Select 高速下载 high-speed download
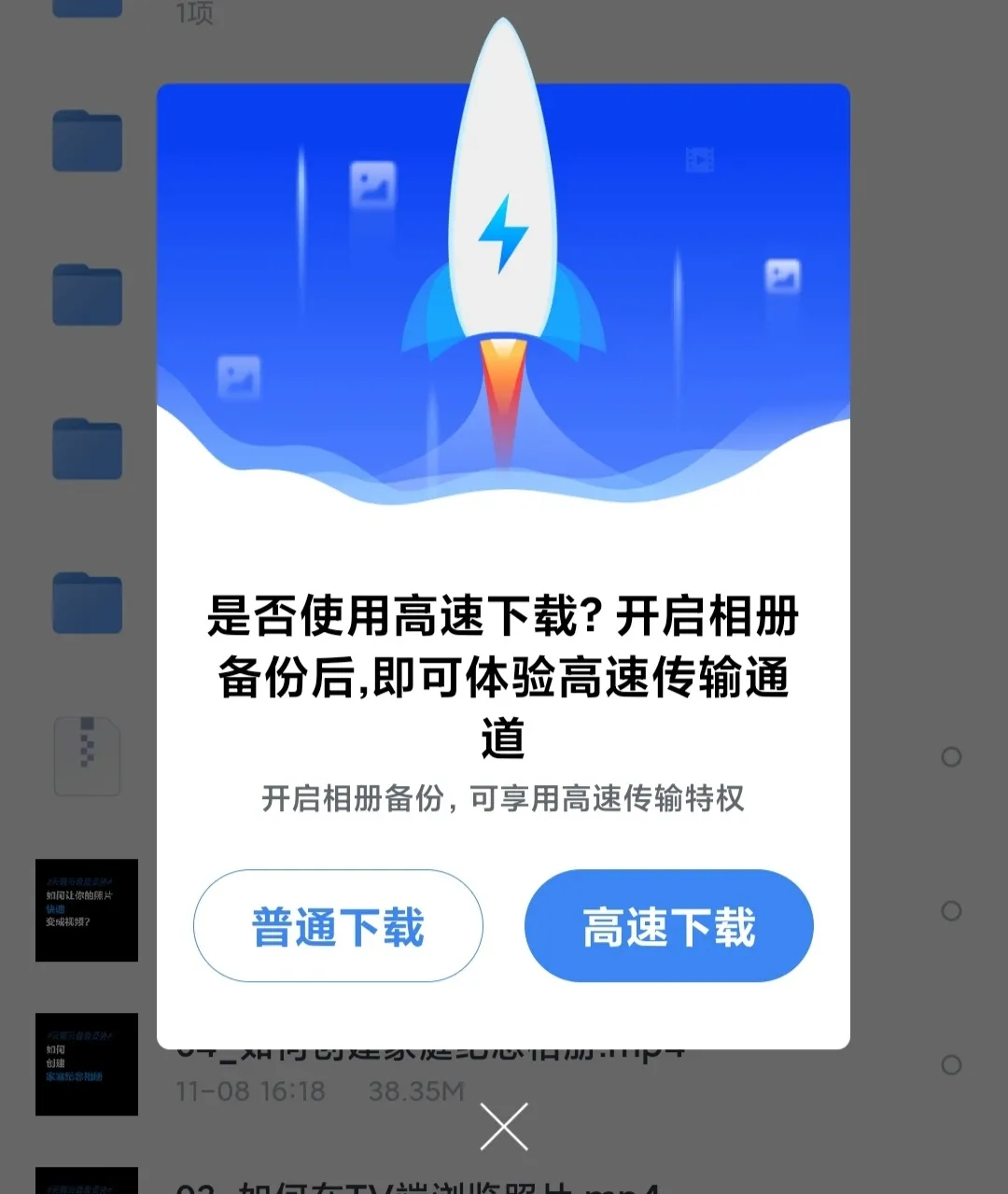The height and width of the screenshot is (1194, 1008). pyautogui.click(x=668, y=926)
